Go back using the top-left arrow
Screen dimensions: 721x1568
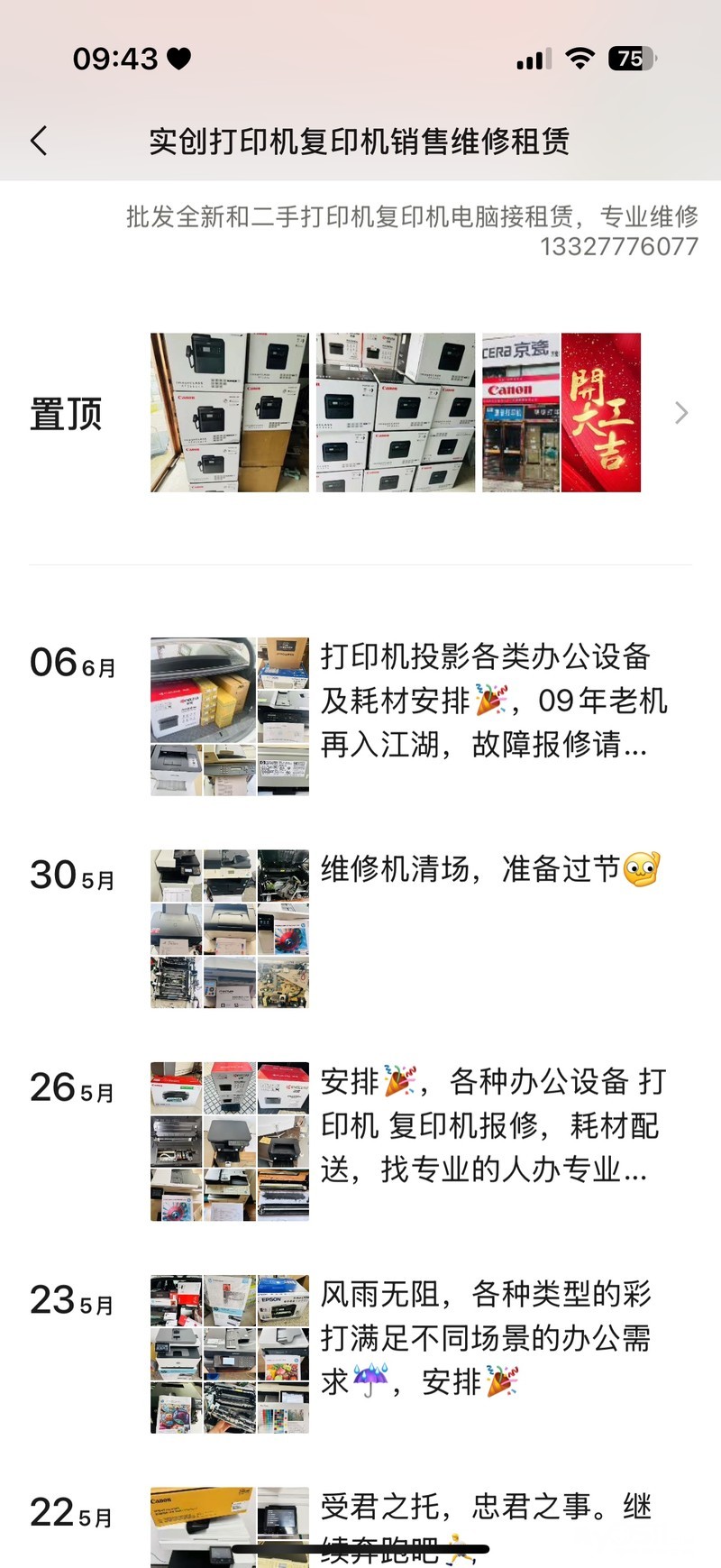tap(39, 141)
